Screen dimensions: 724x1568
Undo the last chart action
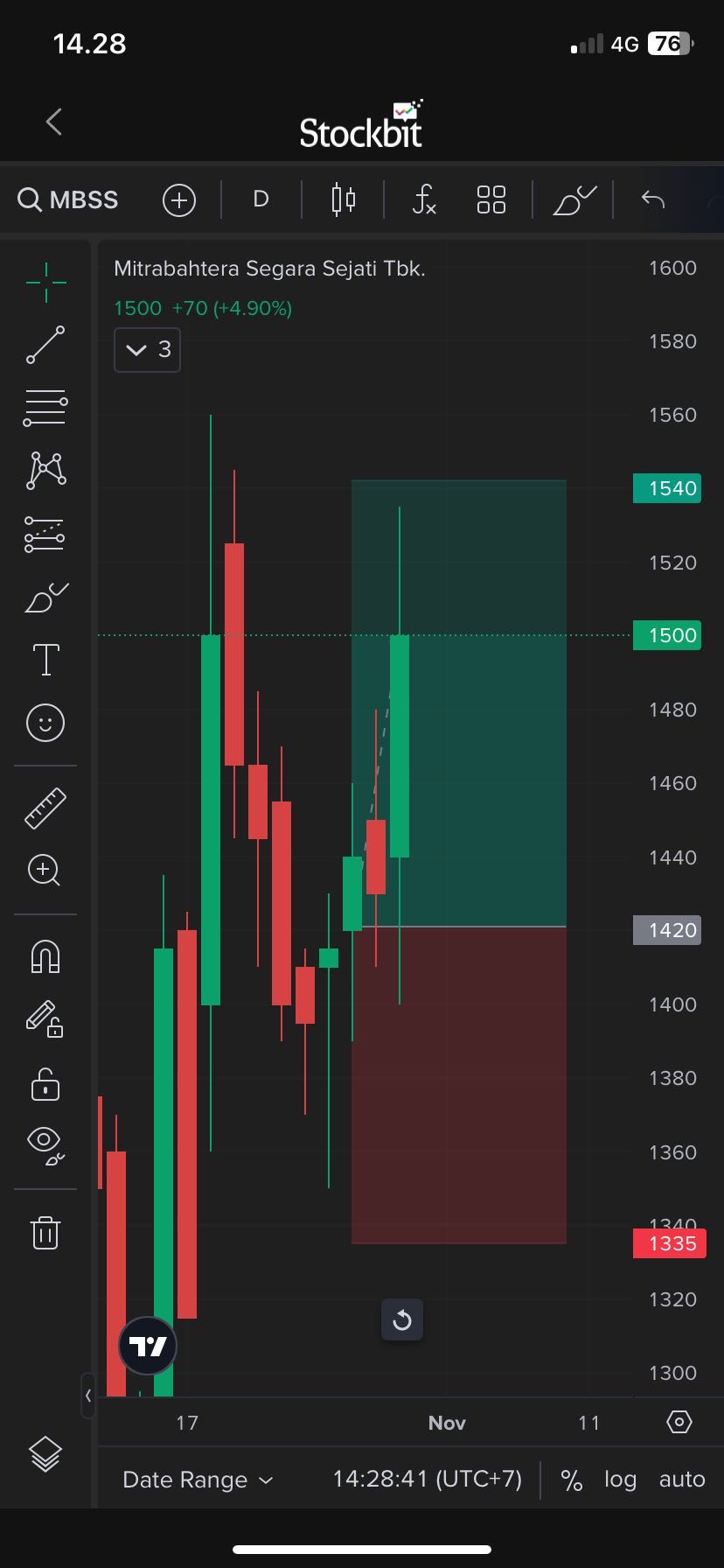point(653,199)
